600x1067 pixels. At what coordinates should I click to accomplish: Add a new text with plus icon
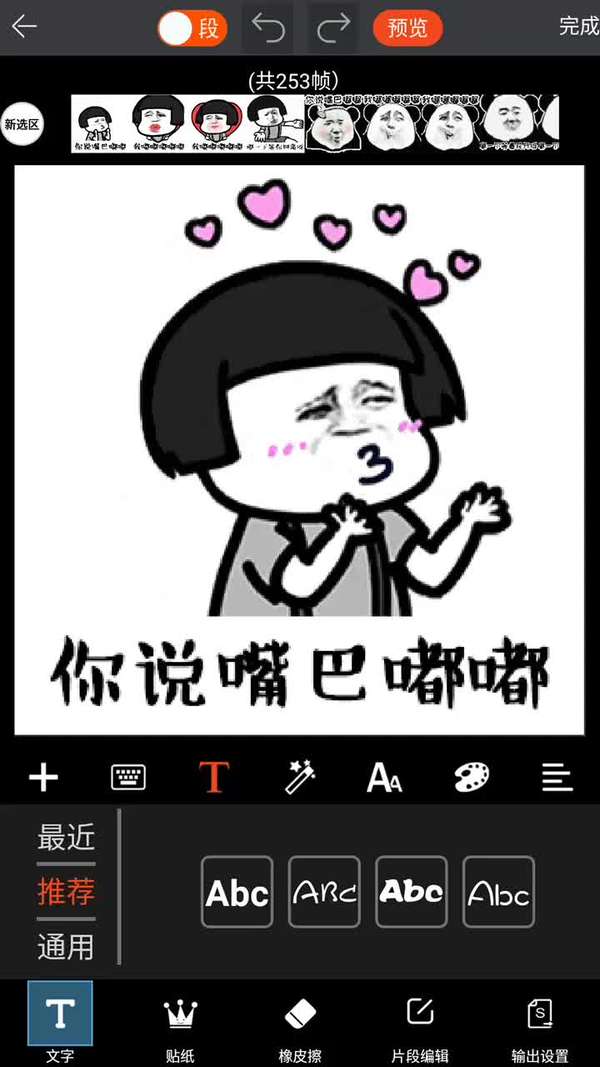pos(43,777)
